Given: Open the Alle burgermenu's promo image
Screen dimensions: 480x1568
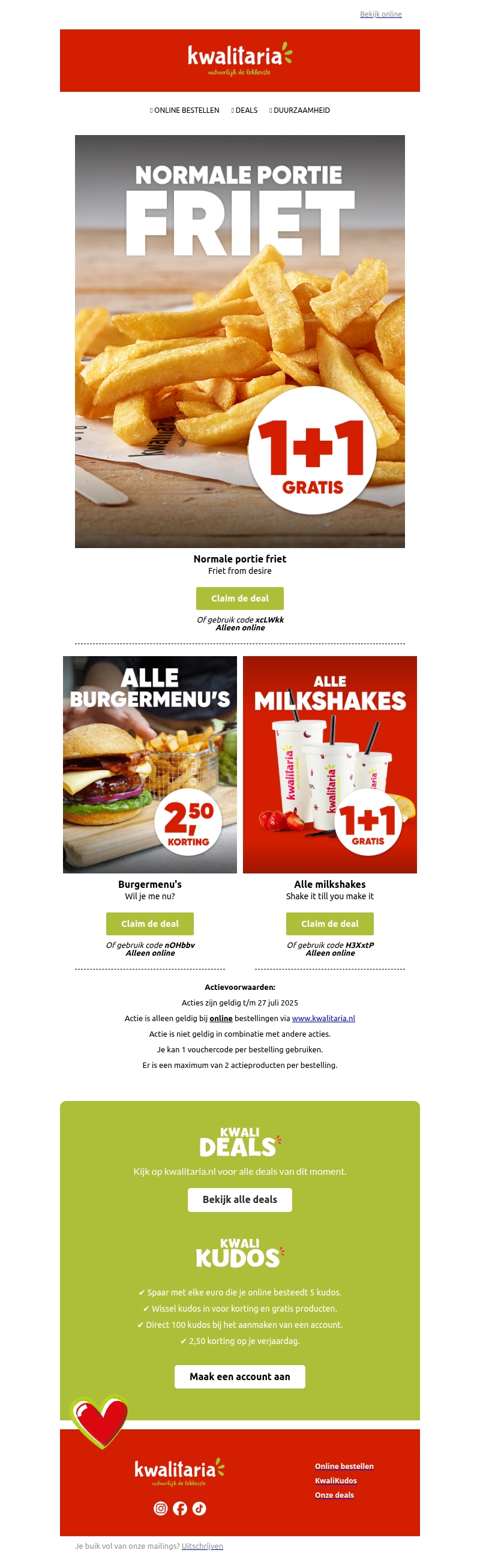Looking at the screenshot, I should tap(149, 764).
